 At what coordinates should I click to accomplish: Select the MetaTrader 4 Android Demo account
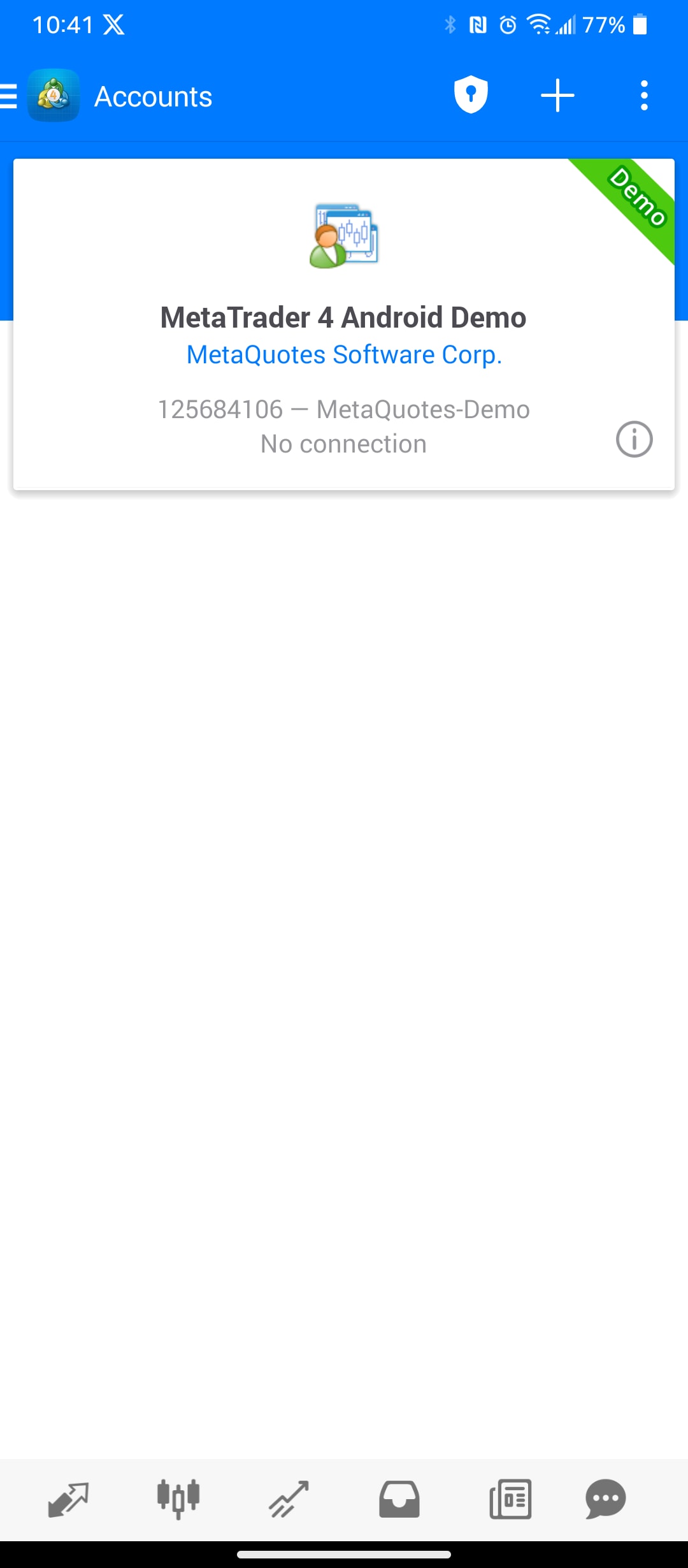pyautogui.click(x=344, y=324)
